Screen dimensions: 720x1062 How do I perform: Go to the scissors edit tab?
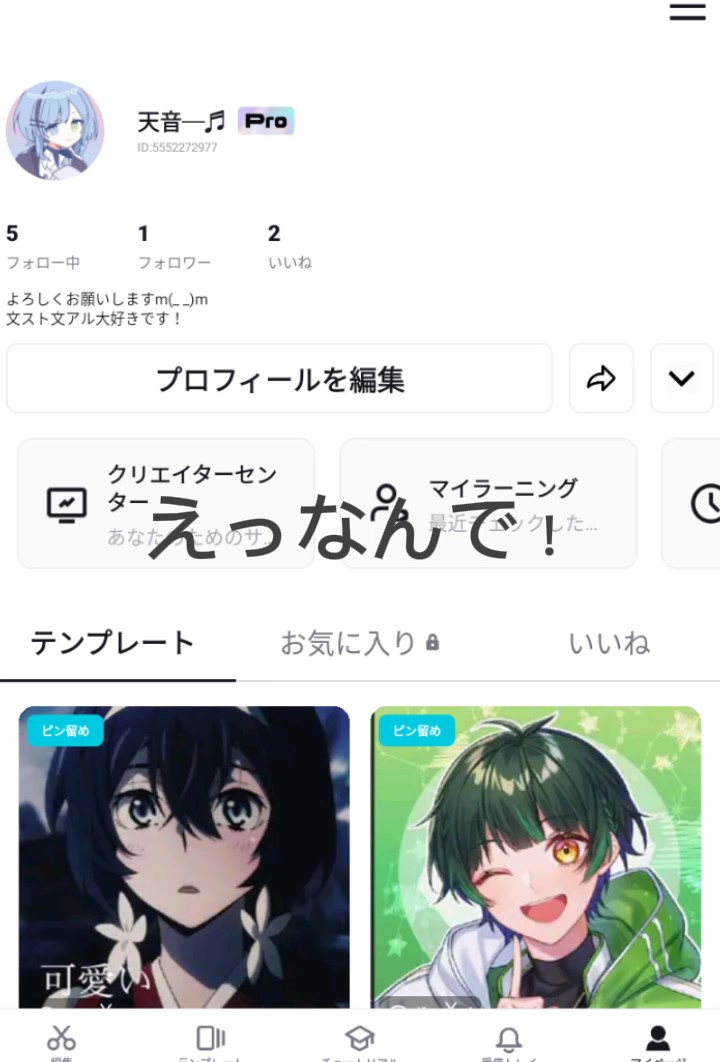(62, 1040)
